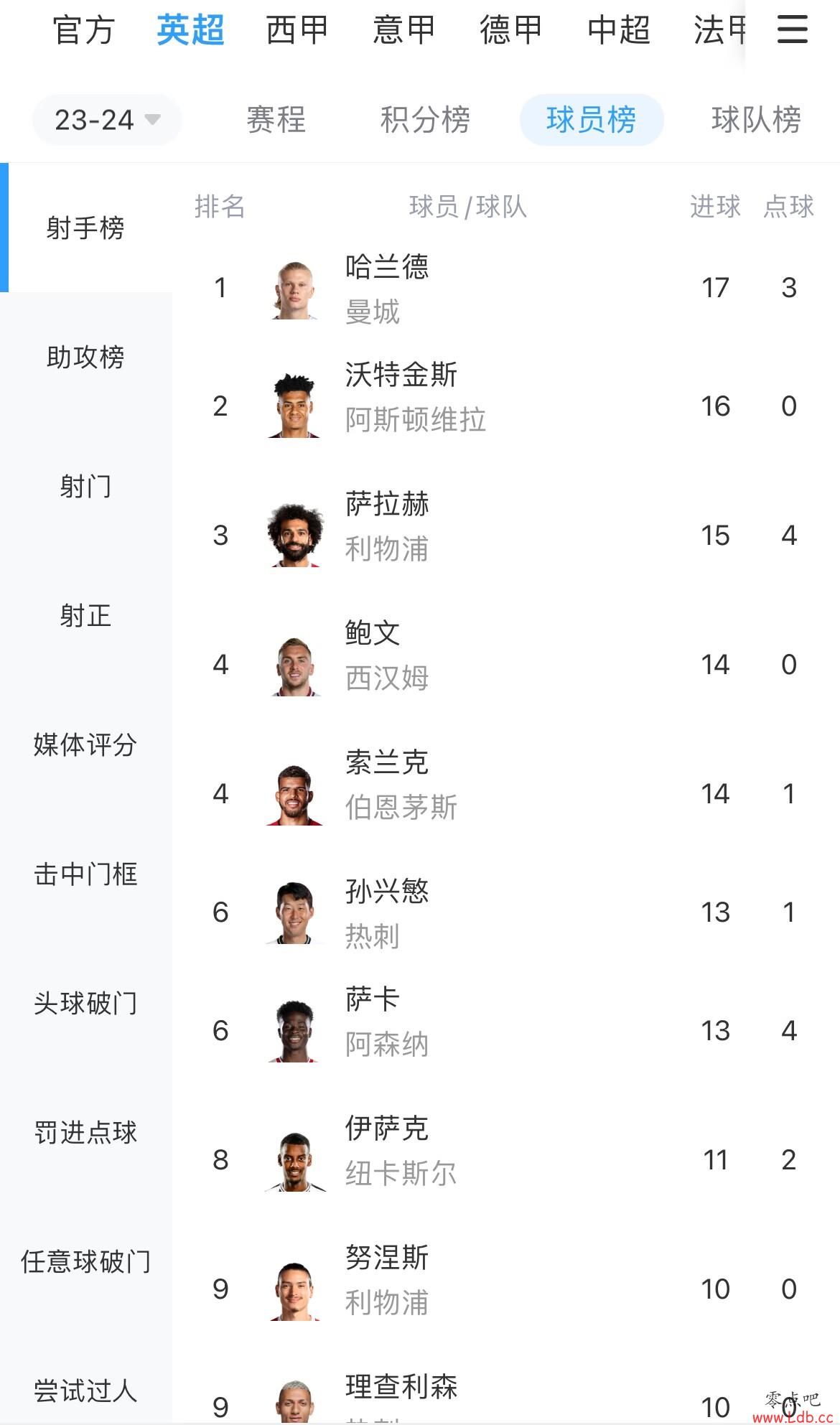Switch to the 西甲 league tab

tap(297, 30)
